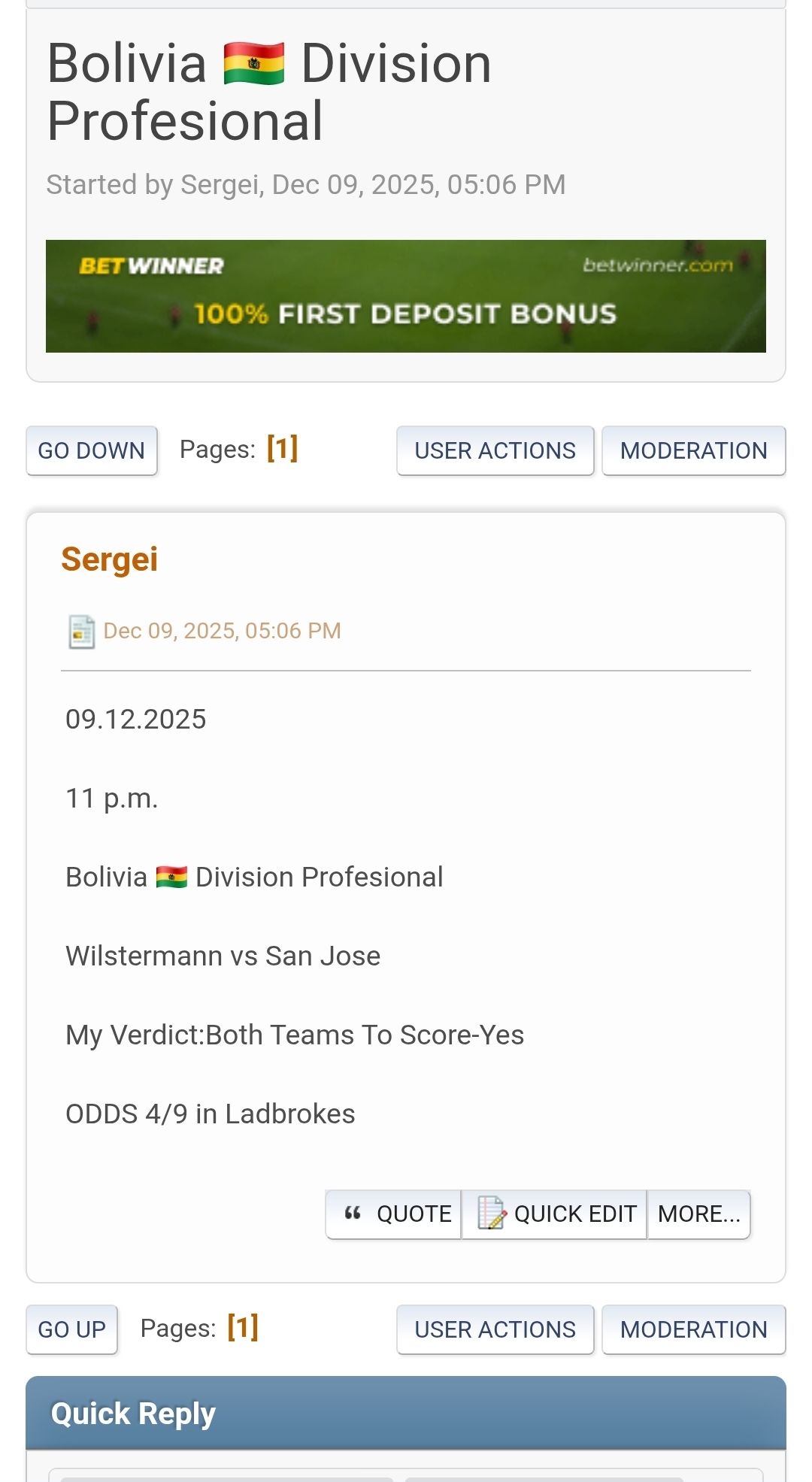
Task: Open post permalink dated Dec 09, 2025
Action: point(222,631)
